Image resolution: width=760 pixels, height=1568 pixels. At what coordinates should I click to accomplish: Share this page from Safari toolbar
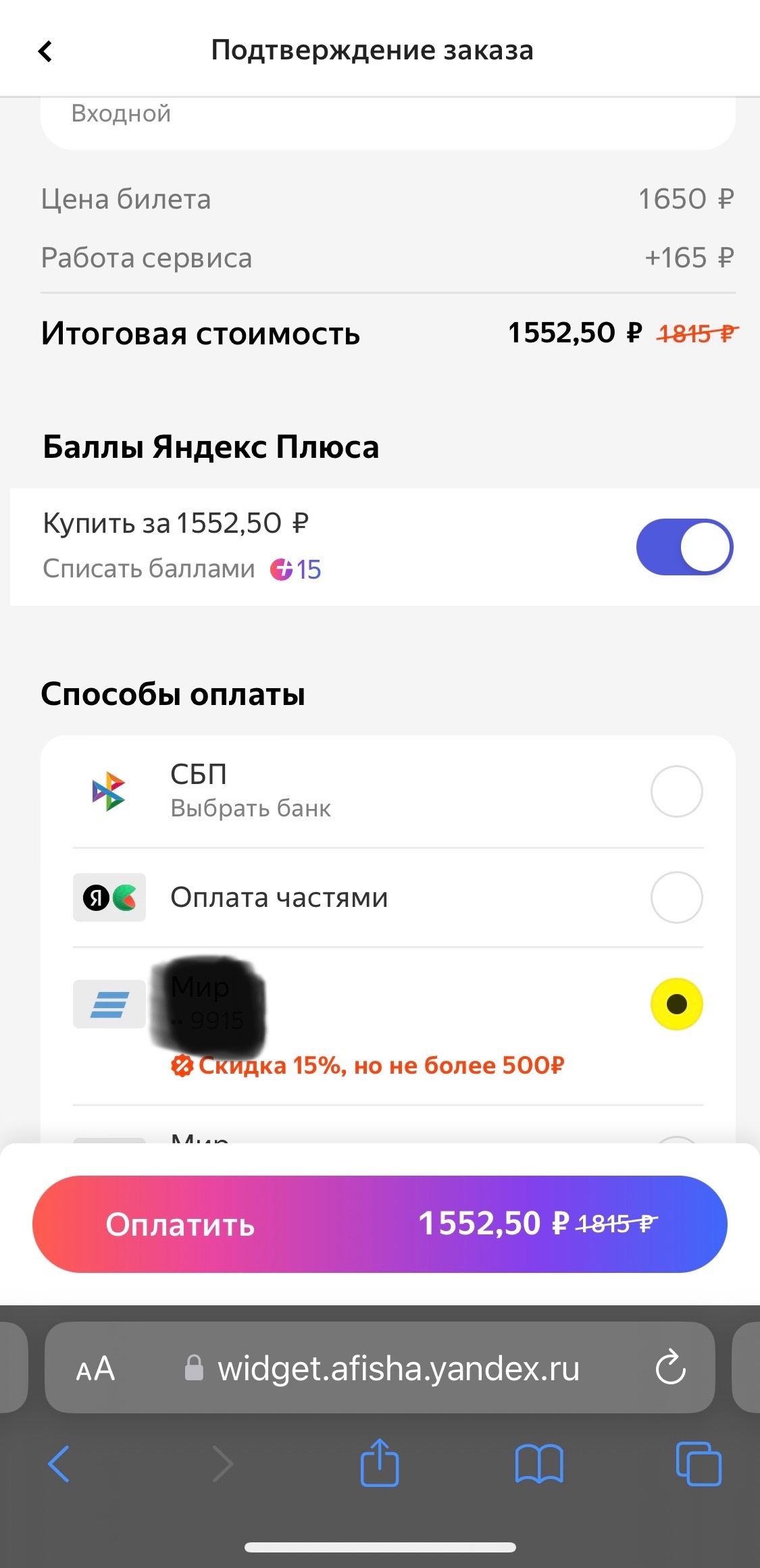[380, 1463]
